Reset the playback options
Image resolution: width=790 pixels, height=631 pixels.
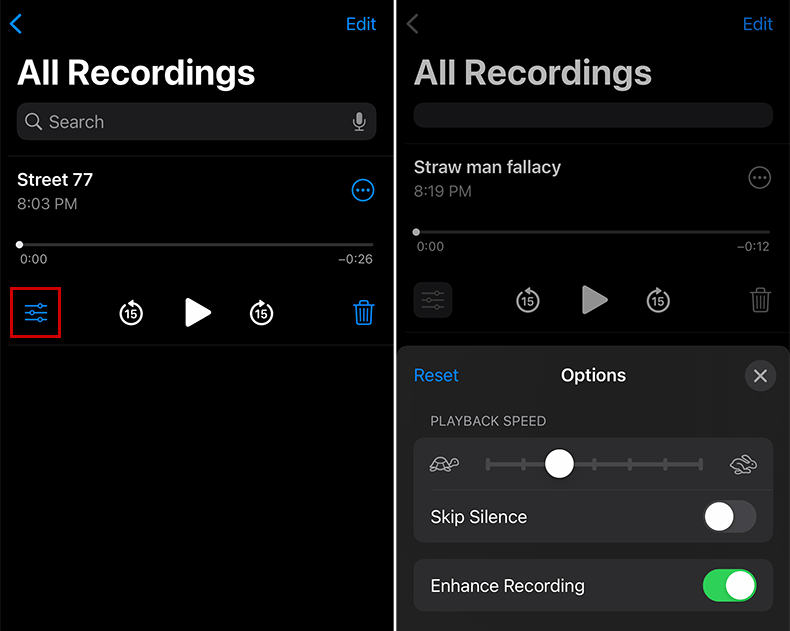436,375
